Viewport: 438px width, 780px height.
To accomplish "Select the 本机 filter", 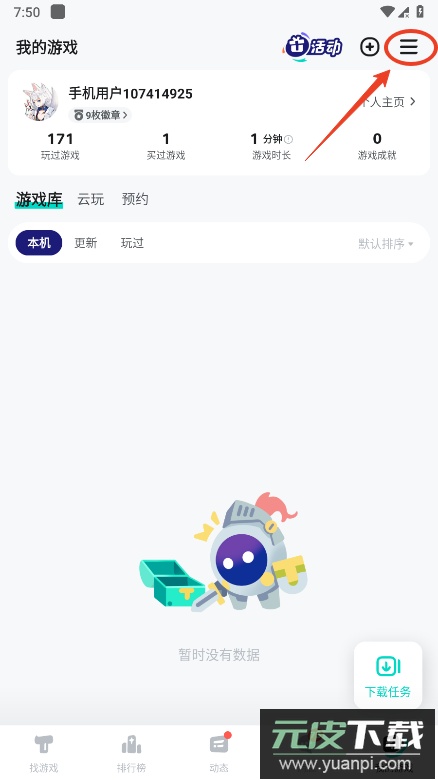I will (x=39, y=243).
